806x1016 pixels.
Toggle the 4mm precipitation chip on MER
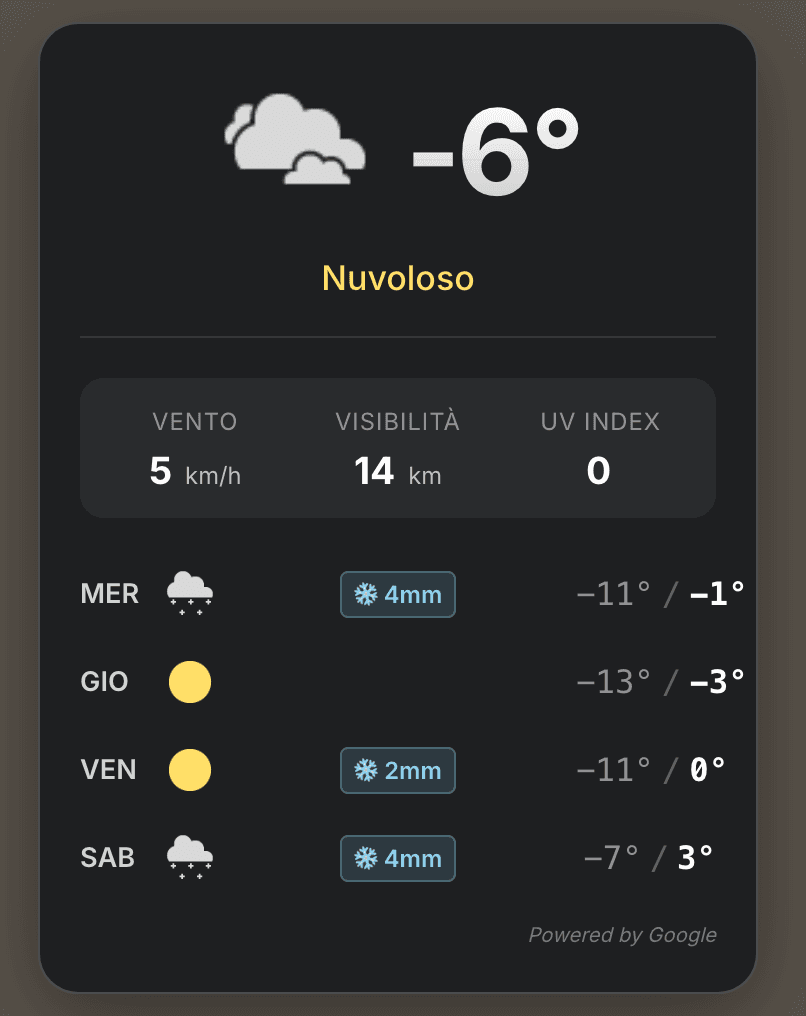click(397, 594)
